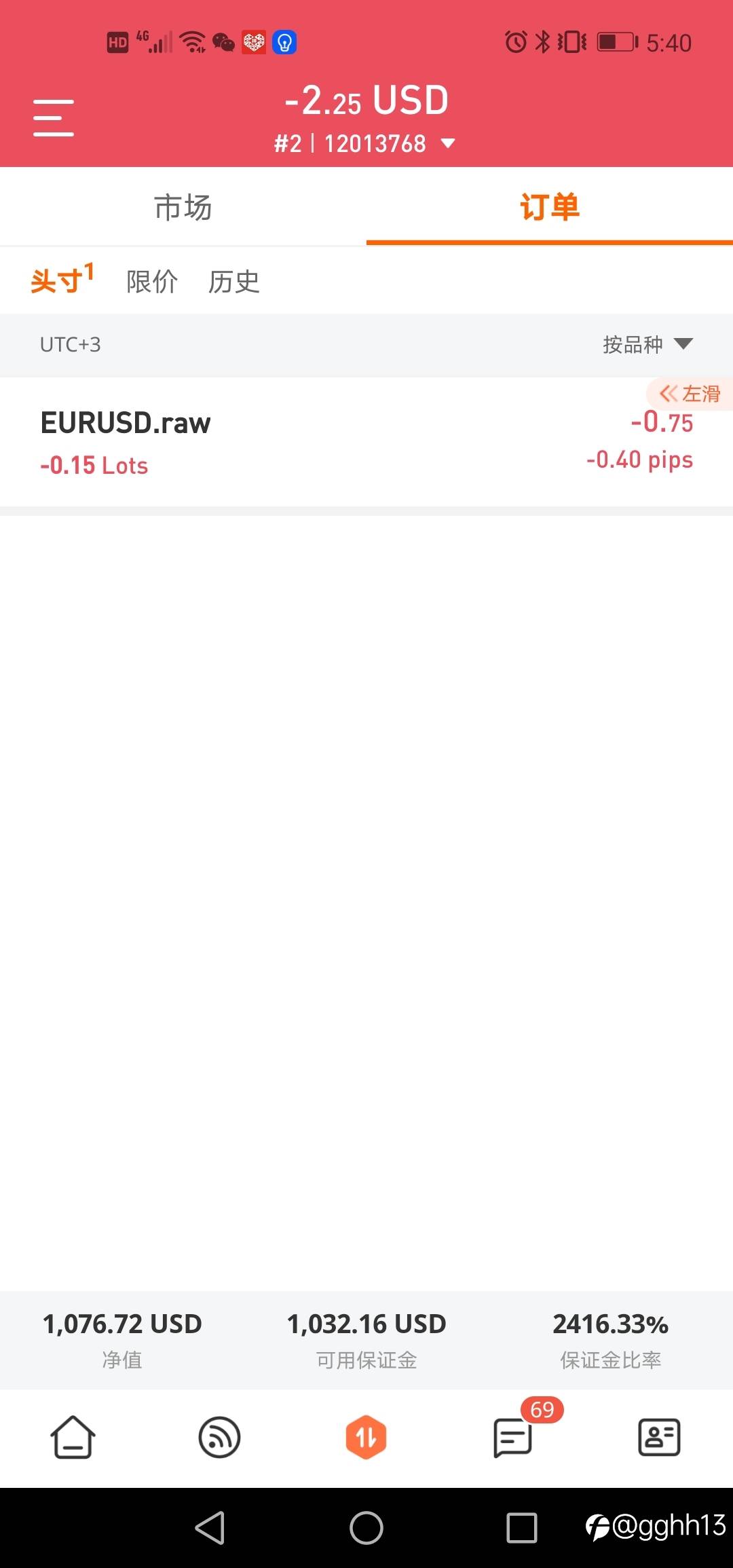Viewport: 733px width, 1568px height.
Task: Select the 订单 tab
Action: click(550, 207)
